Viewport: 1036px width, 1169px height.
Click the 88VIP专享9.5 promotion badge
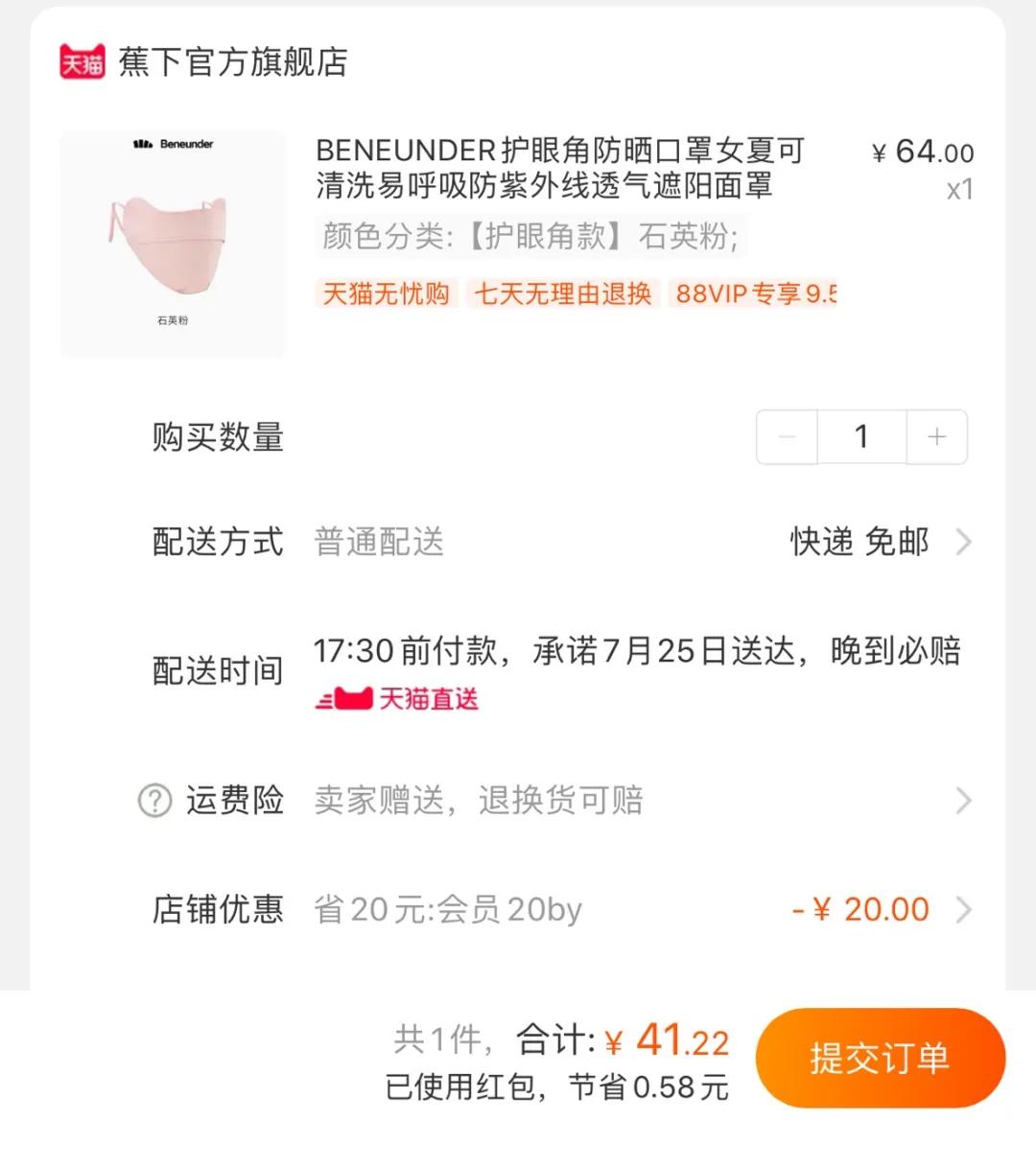pos(754,294)
